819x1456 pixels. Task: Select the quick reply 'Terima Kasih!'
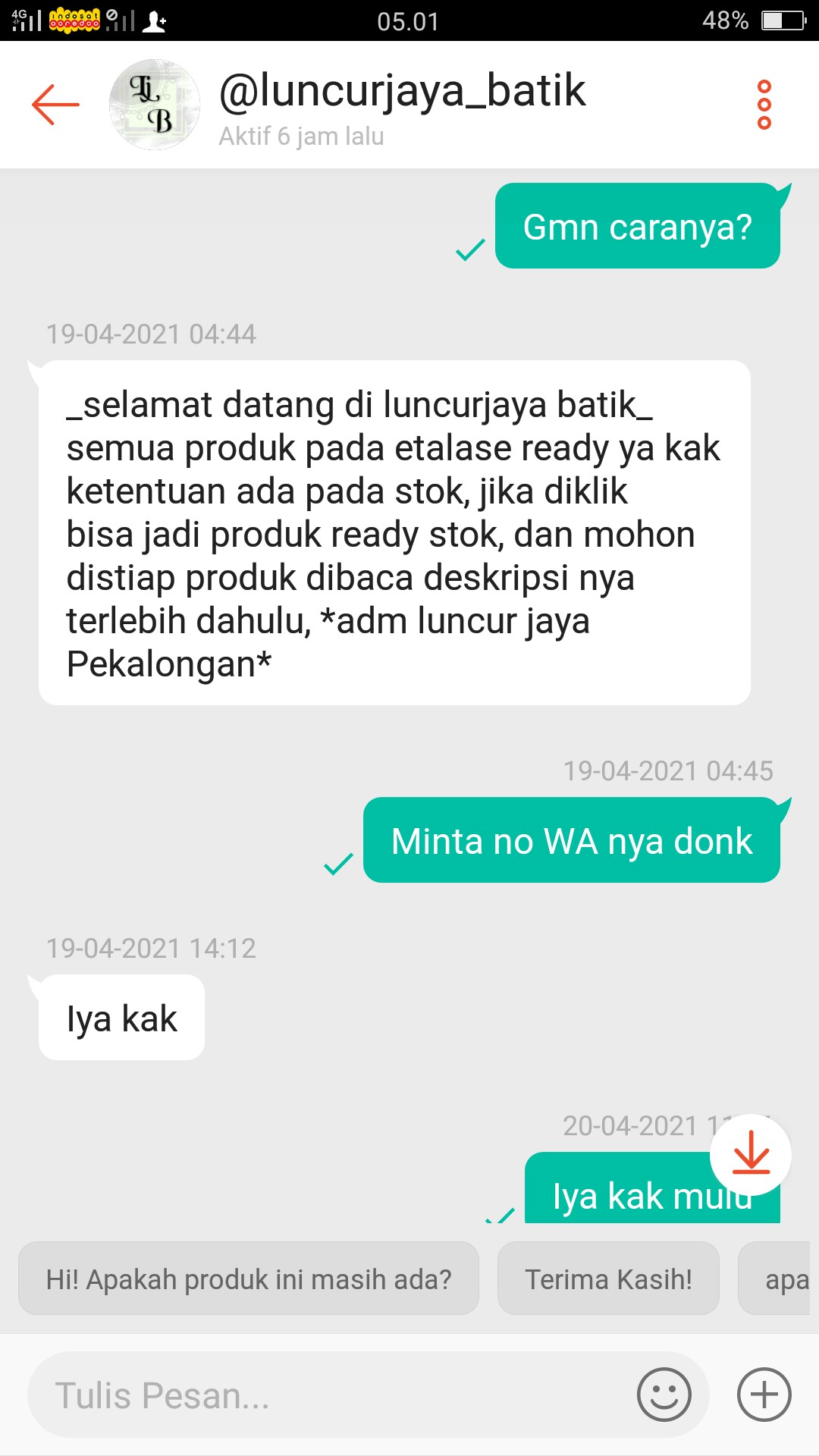pos(608,1279)
